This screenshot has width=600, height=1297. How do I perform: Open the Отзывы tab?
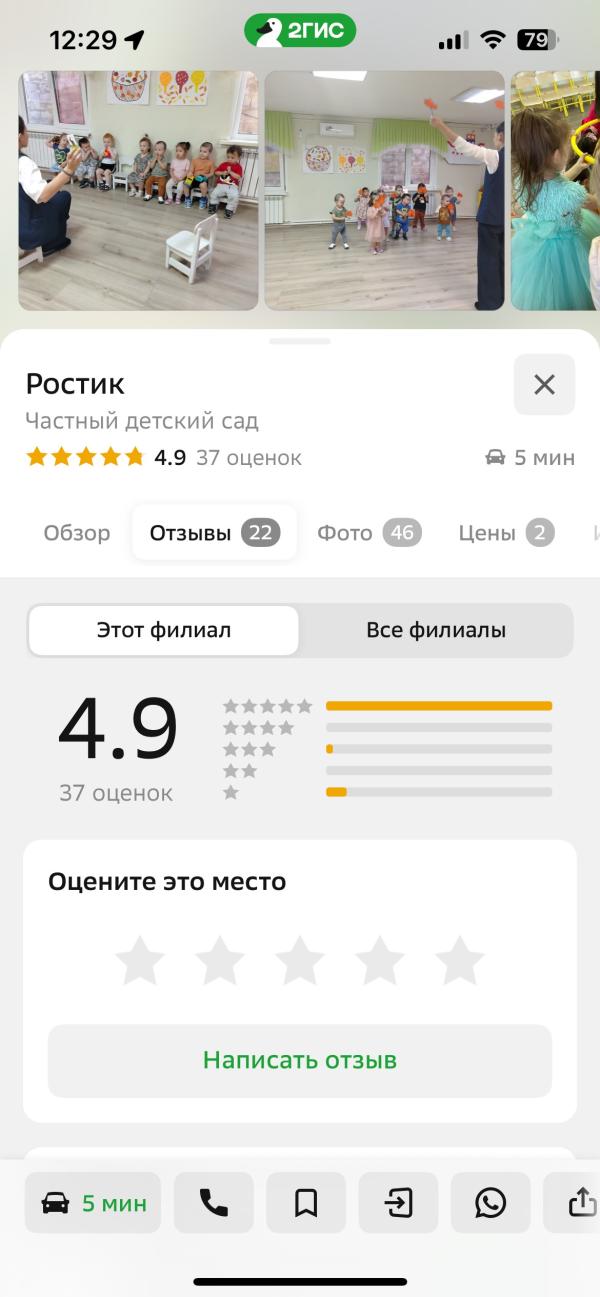[213, 533]
